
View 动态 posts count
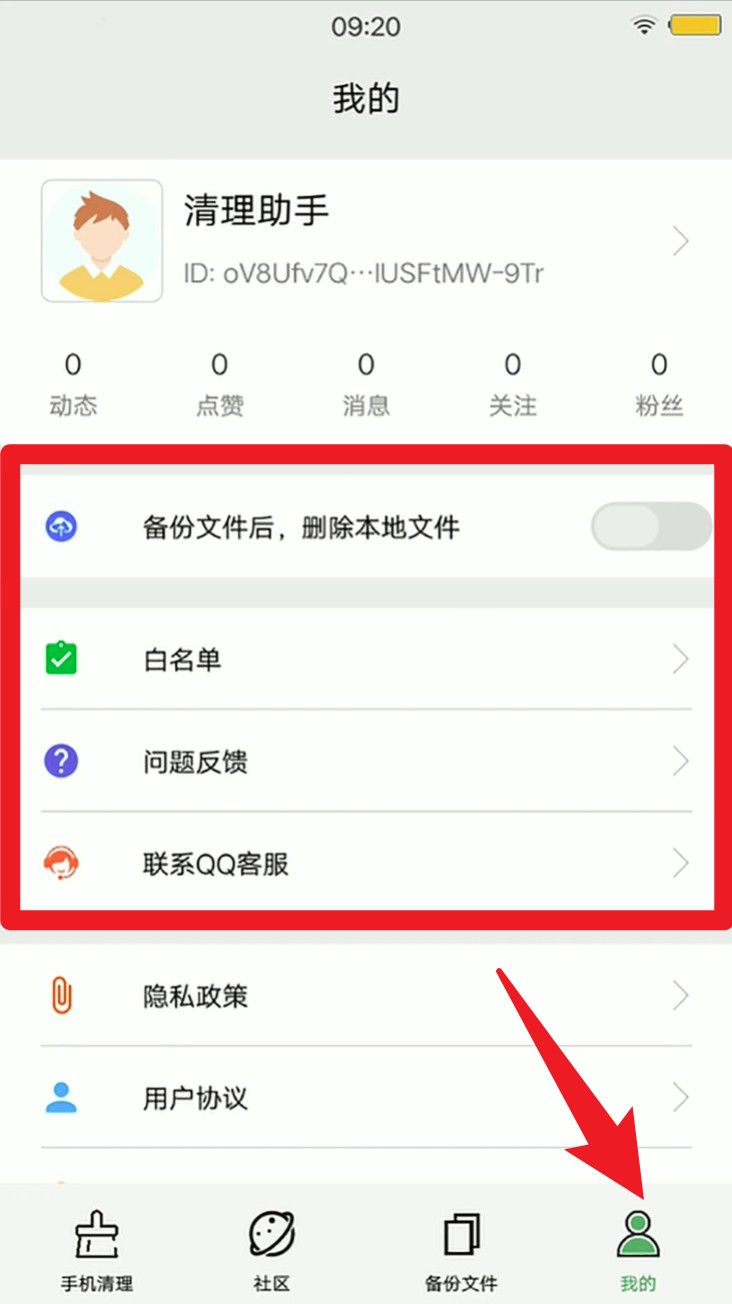pos(73,384)
